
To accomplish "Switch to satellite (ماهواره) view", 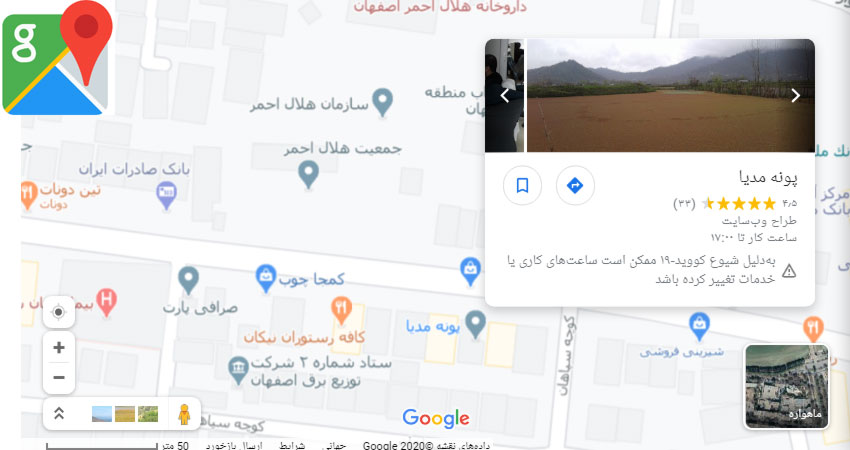I will (x=787, y=386).
